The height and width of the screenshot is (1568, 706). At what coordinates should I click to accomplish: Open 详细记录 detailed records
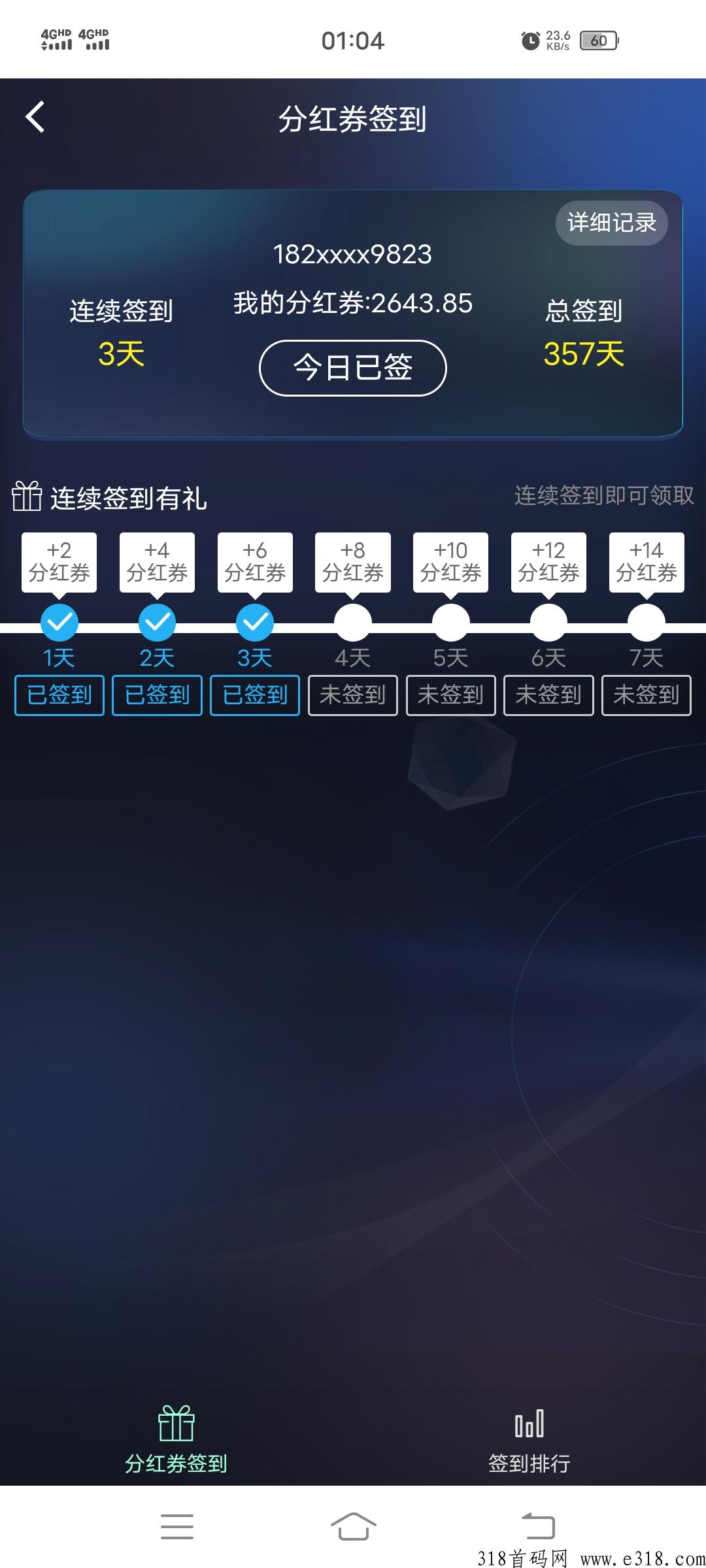(x=611, y=223)
